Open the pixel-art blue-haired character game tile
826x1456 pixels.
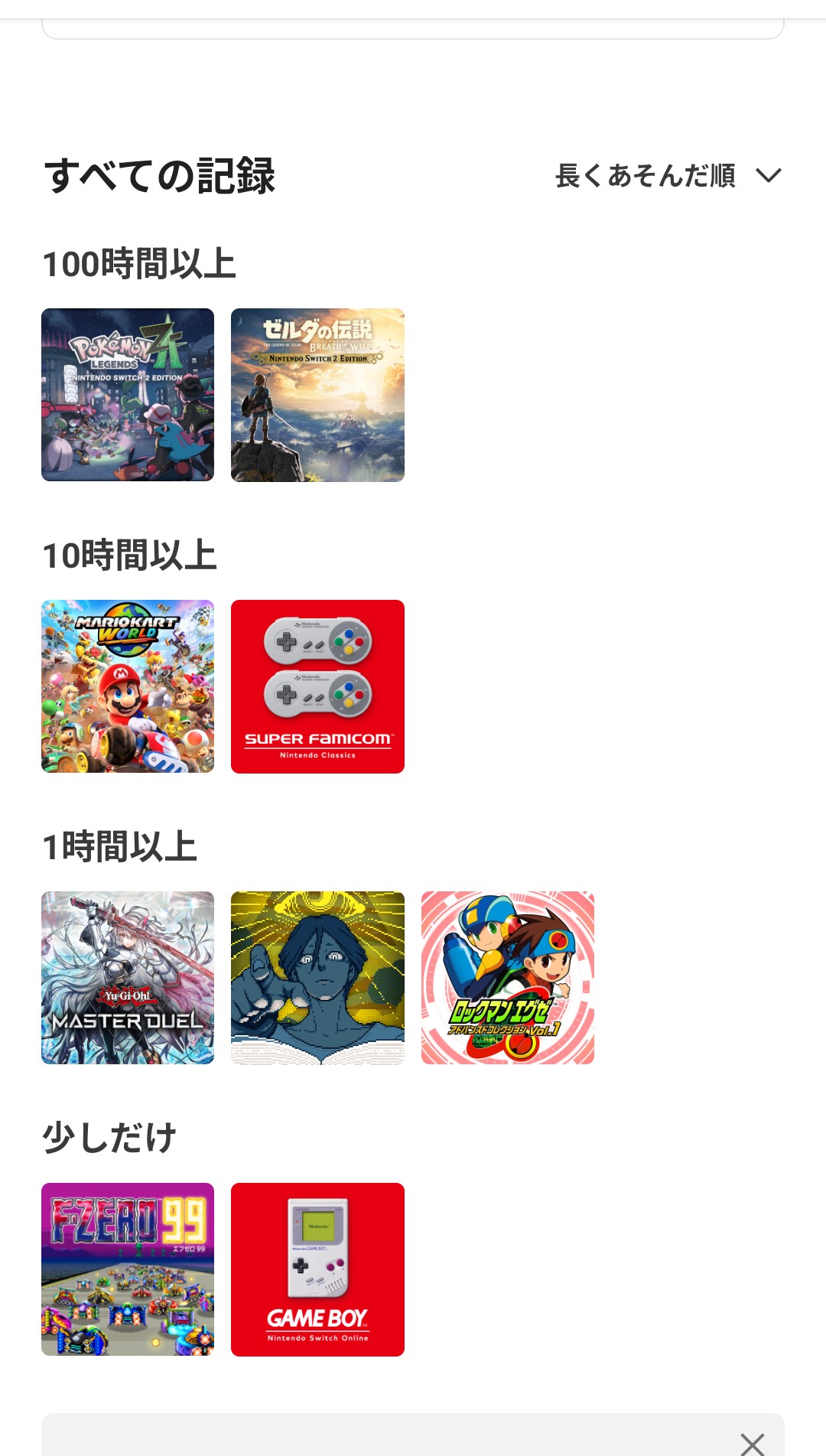[x=317, y=978]
